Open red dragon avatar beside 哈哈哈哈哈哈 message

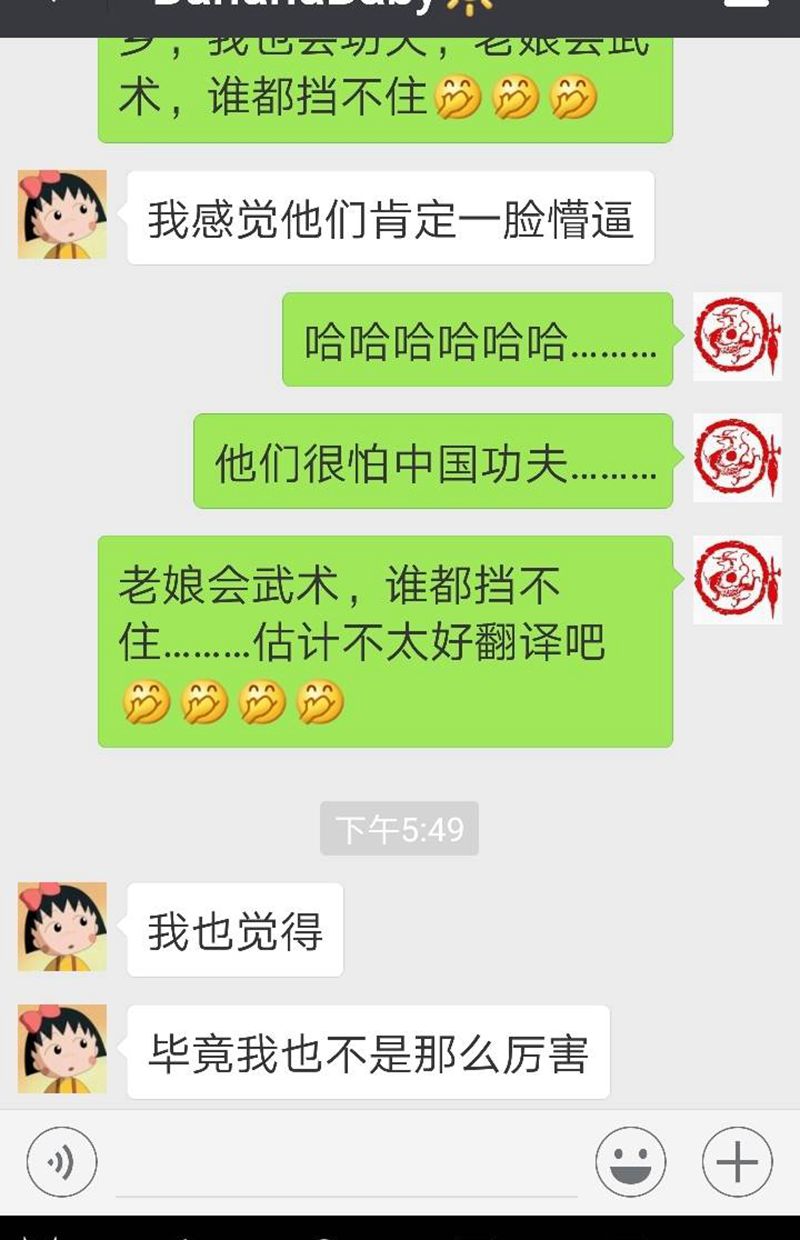(737, 336)
